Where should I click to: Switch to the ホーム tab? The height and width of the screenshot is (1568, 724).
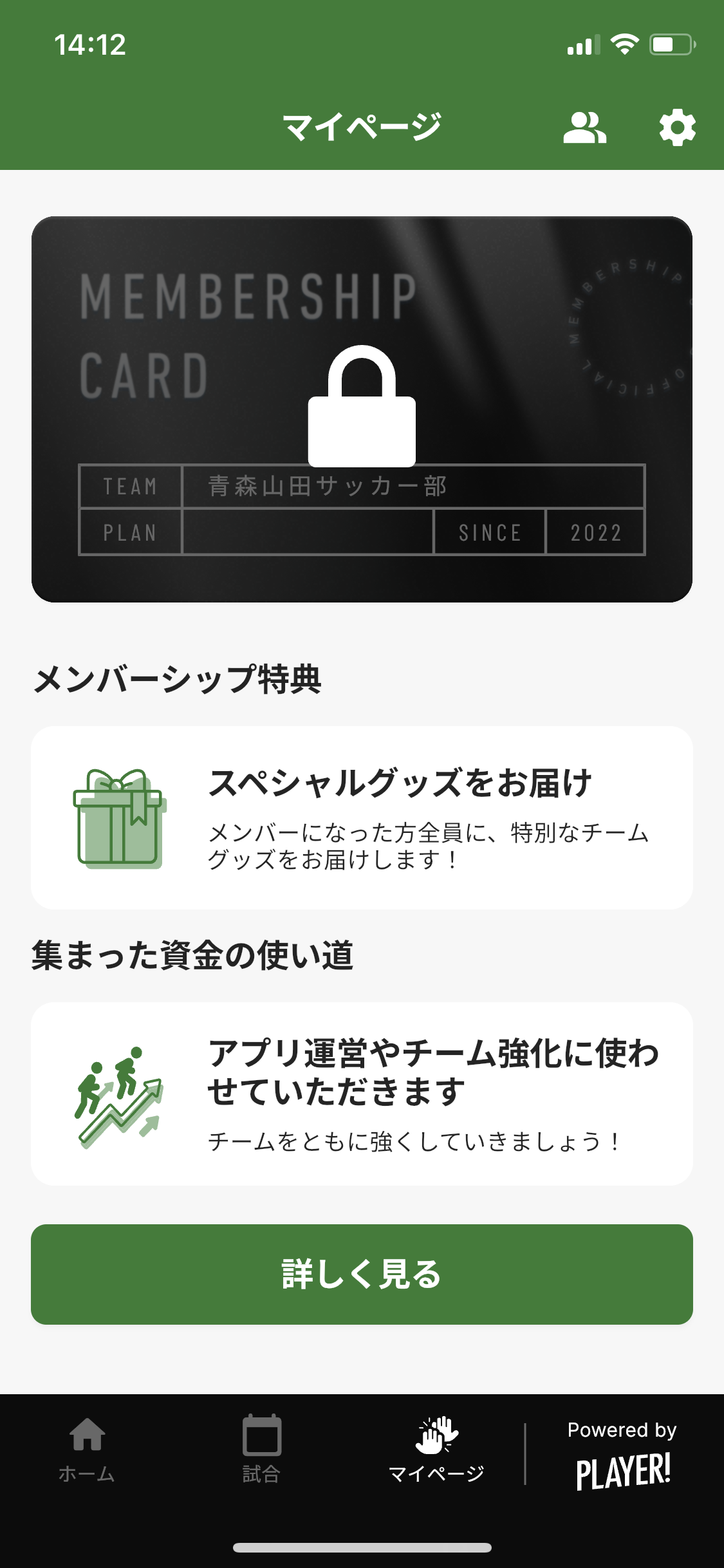pos(87,1450)
